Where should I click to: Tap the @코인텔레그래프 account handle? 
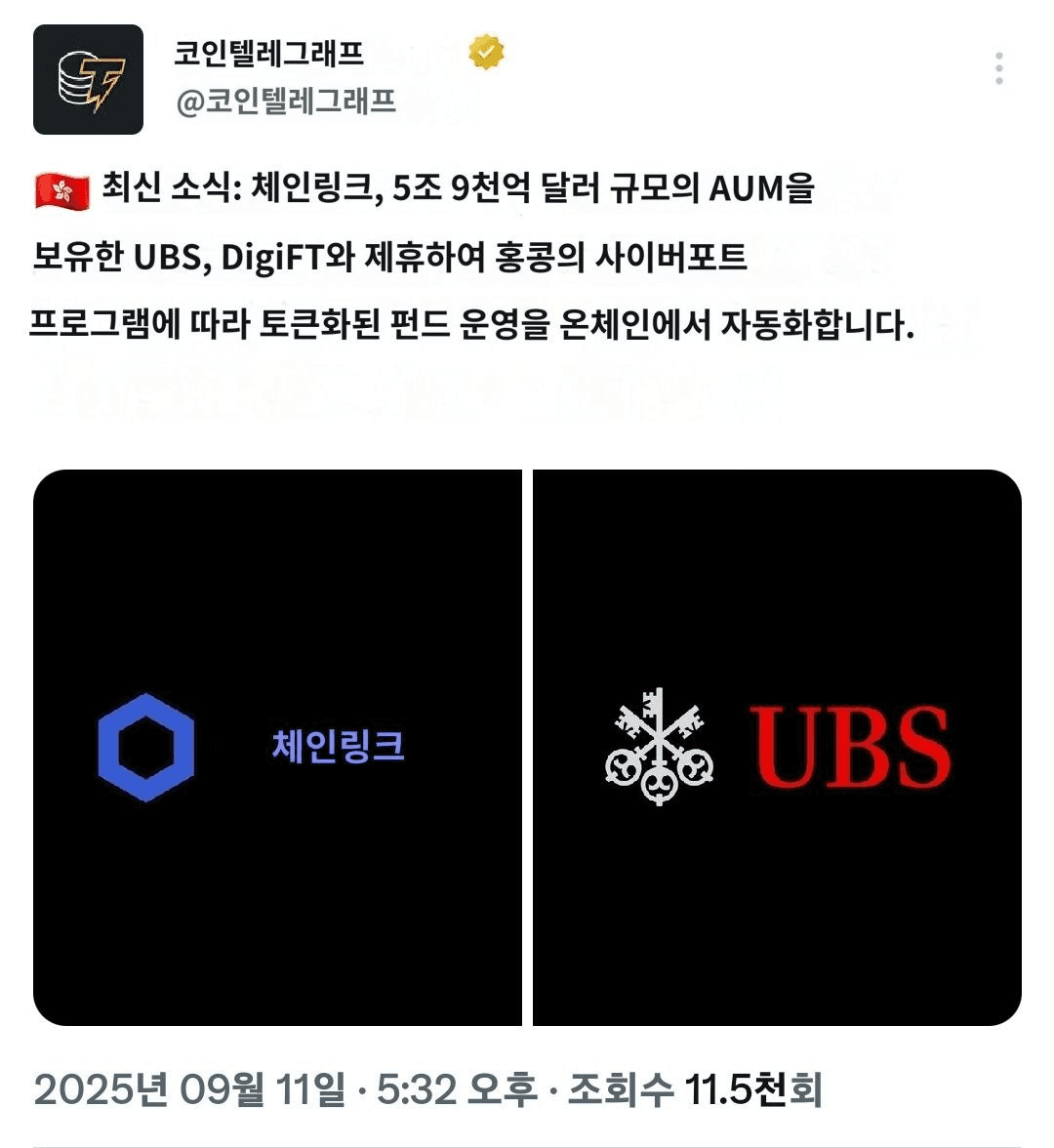click(x=285, y=101)
